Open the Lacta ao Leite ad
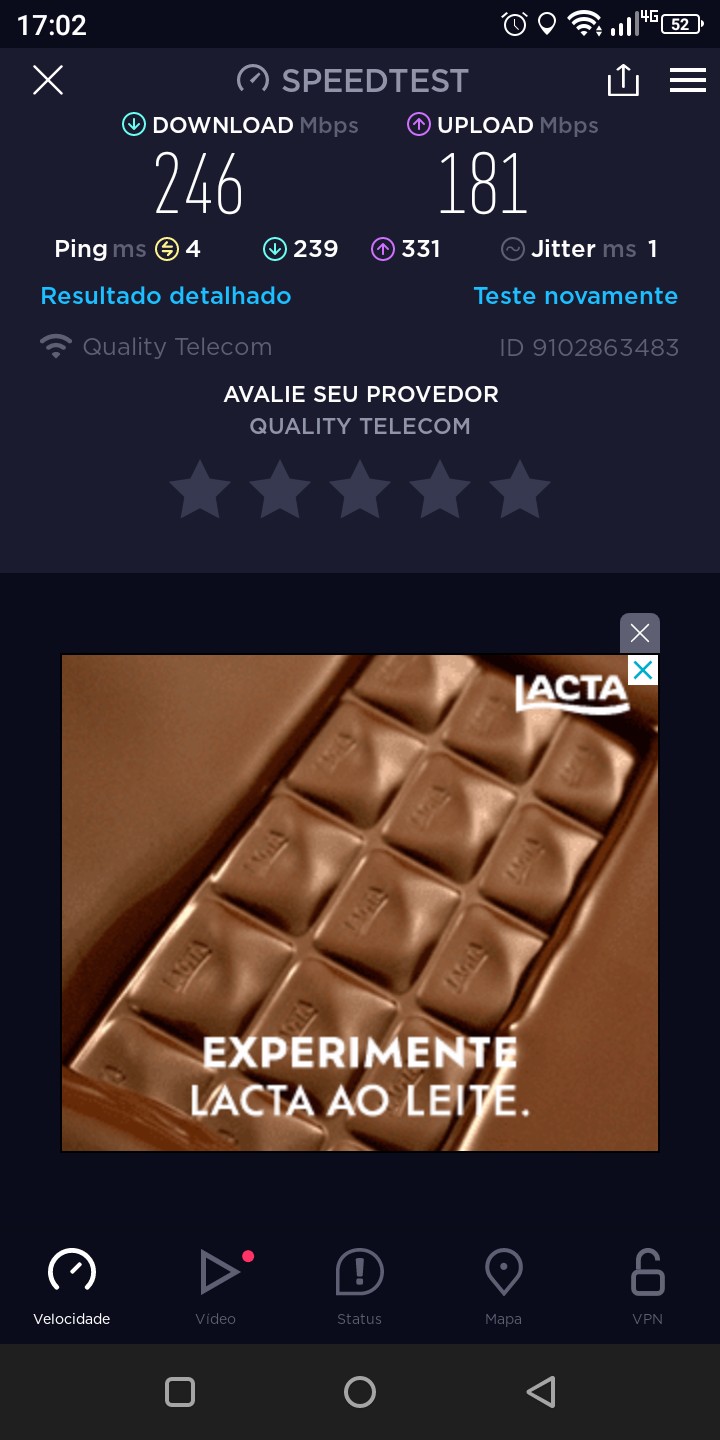Viewport: 720px width, 1440px height. coord(360,902)
